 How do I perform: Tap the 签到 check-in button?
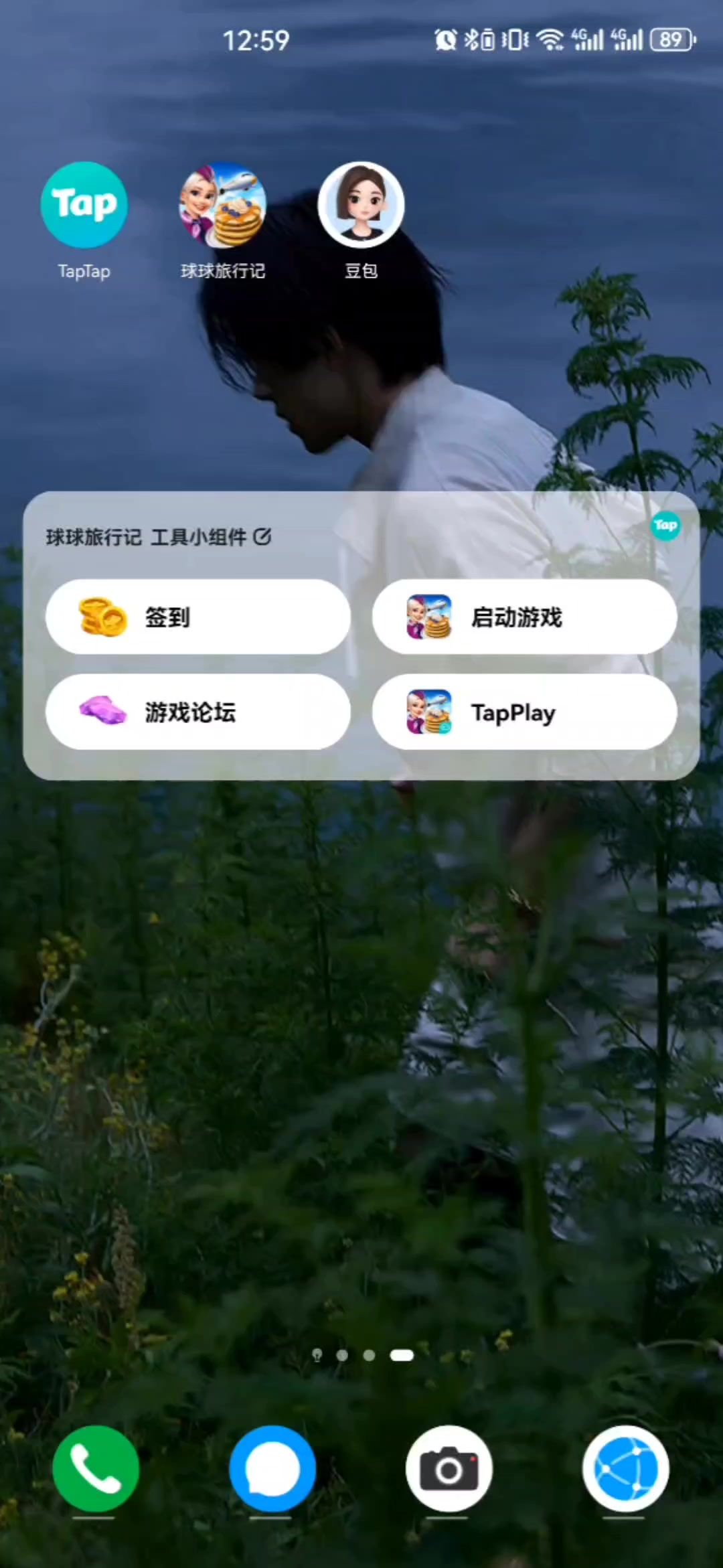coord(198,617)
